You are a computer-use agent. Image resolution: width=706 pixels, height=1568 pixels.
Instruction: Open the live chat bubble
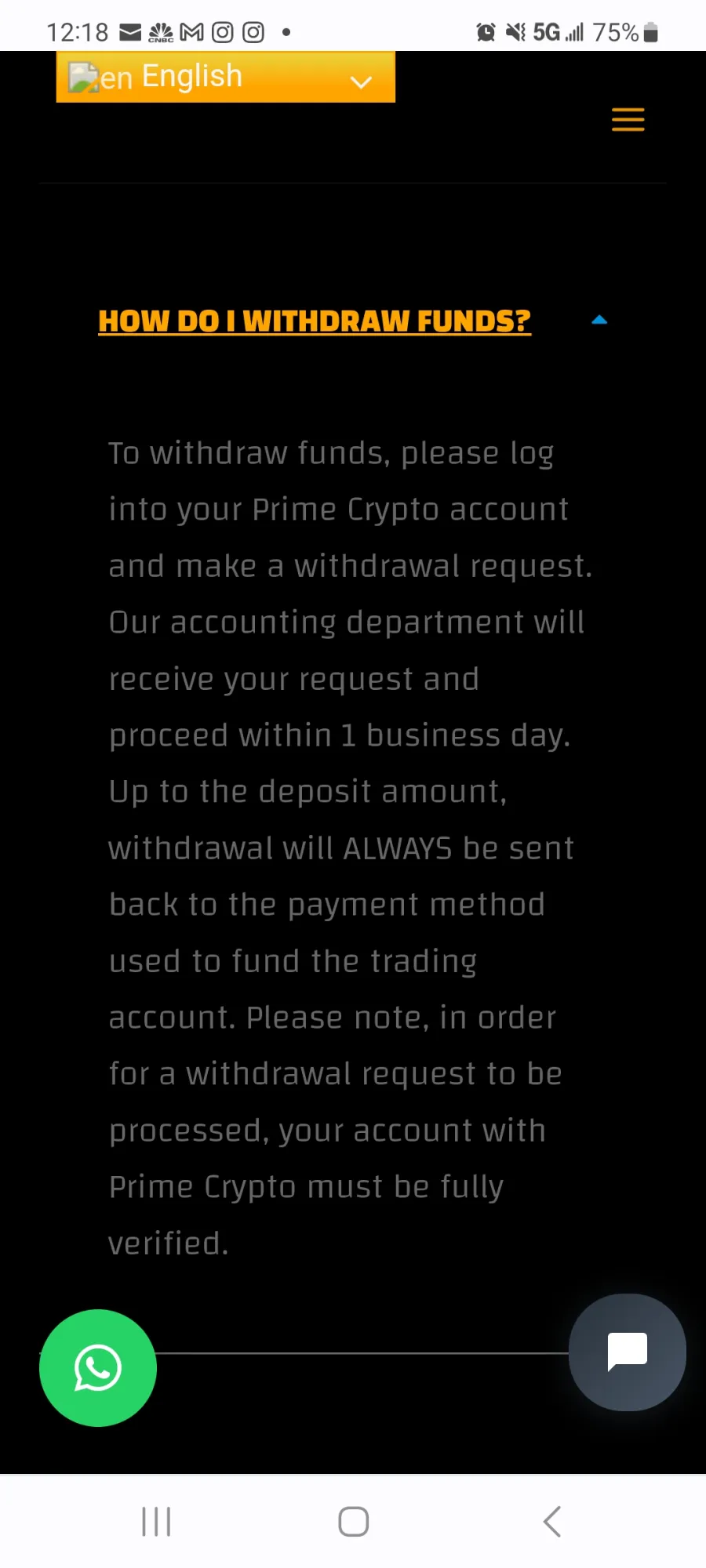pos(628,1352)
